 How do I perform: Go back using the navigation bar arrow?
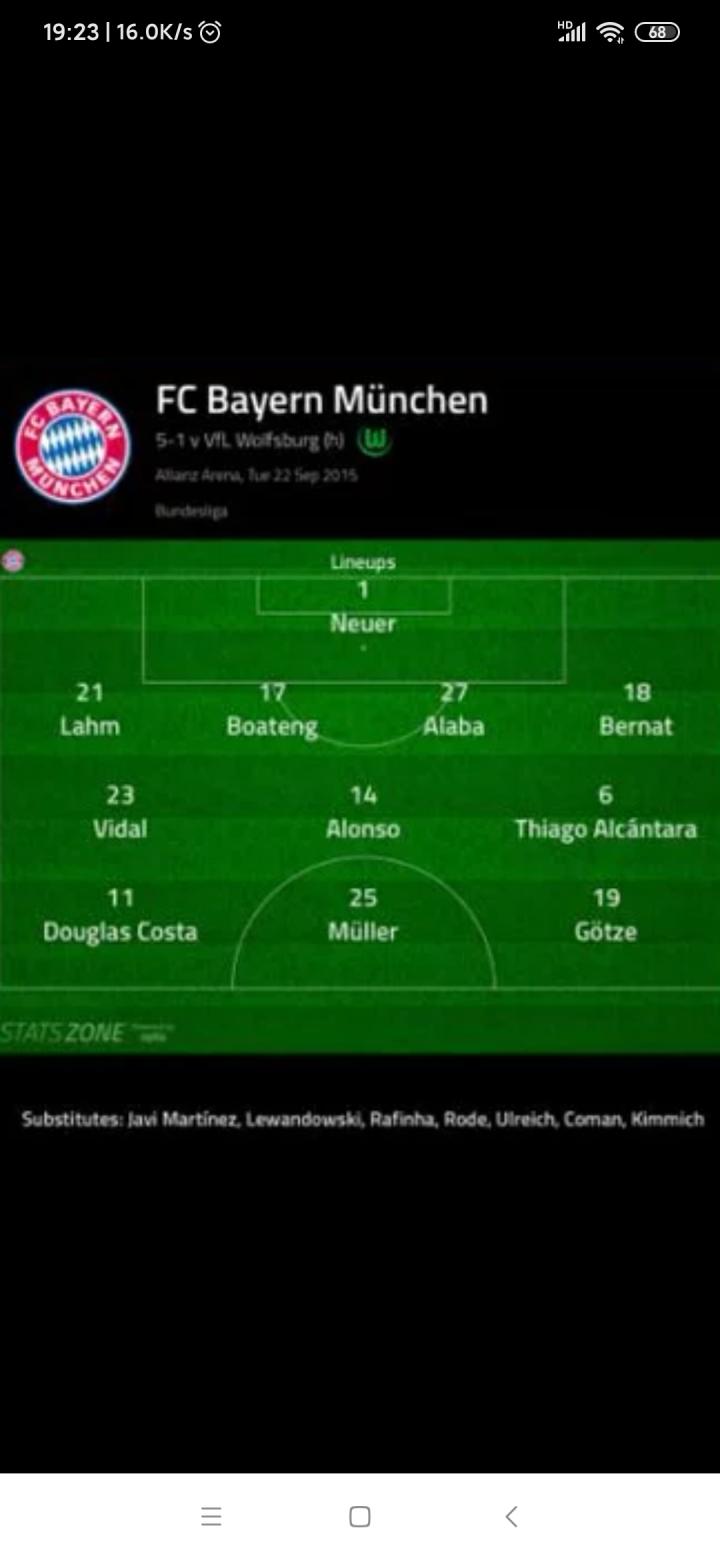511,1516
